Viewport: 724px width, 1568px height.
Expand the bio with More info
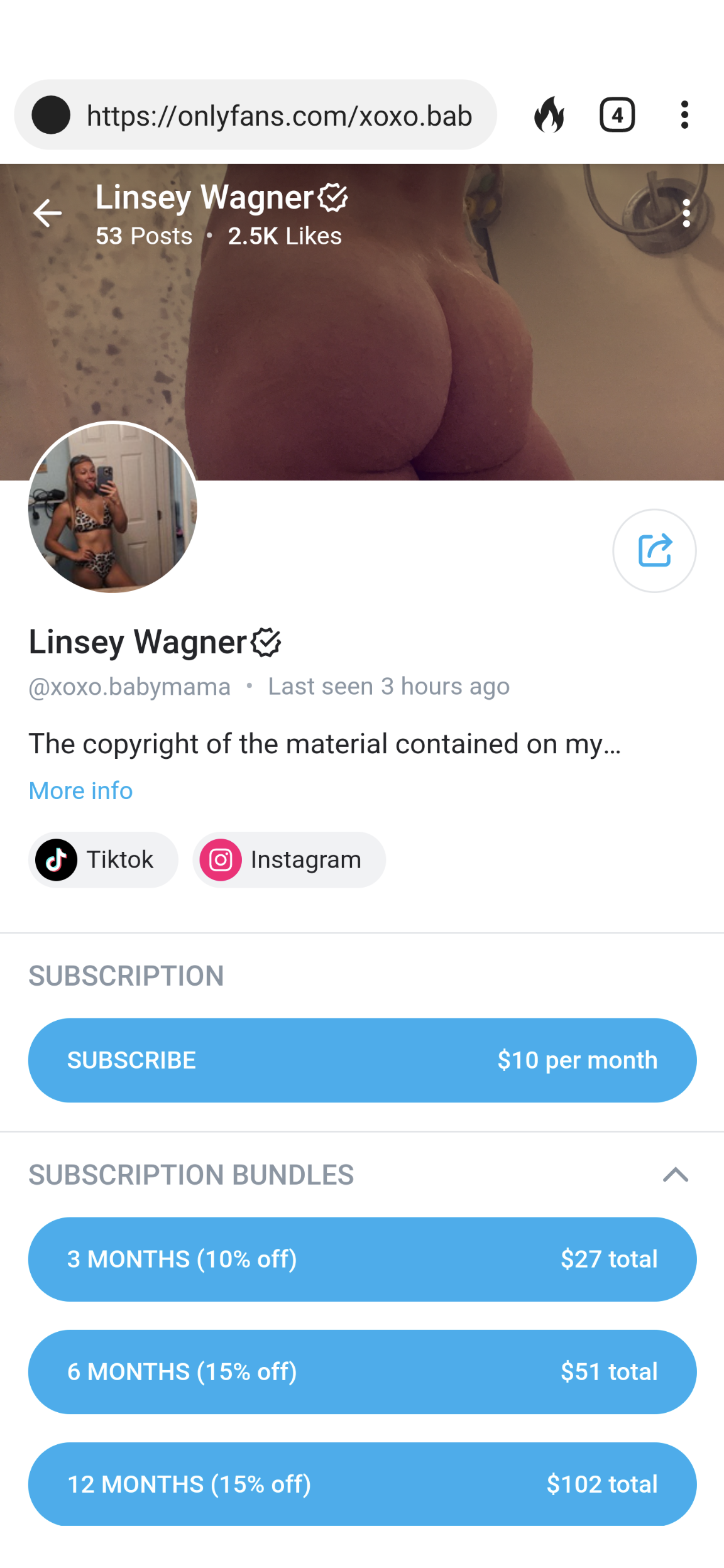coord(80,790)
